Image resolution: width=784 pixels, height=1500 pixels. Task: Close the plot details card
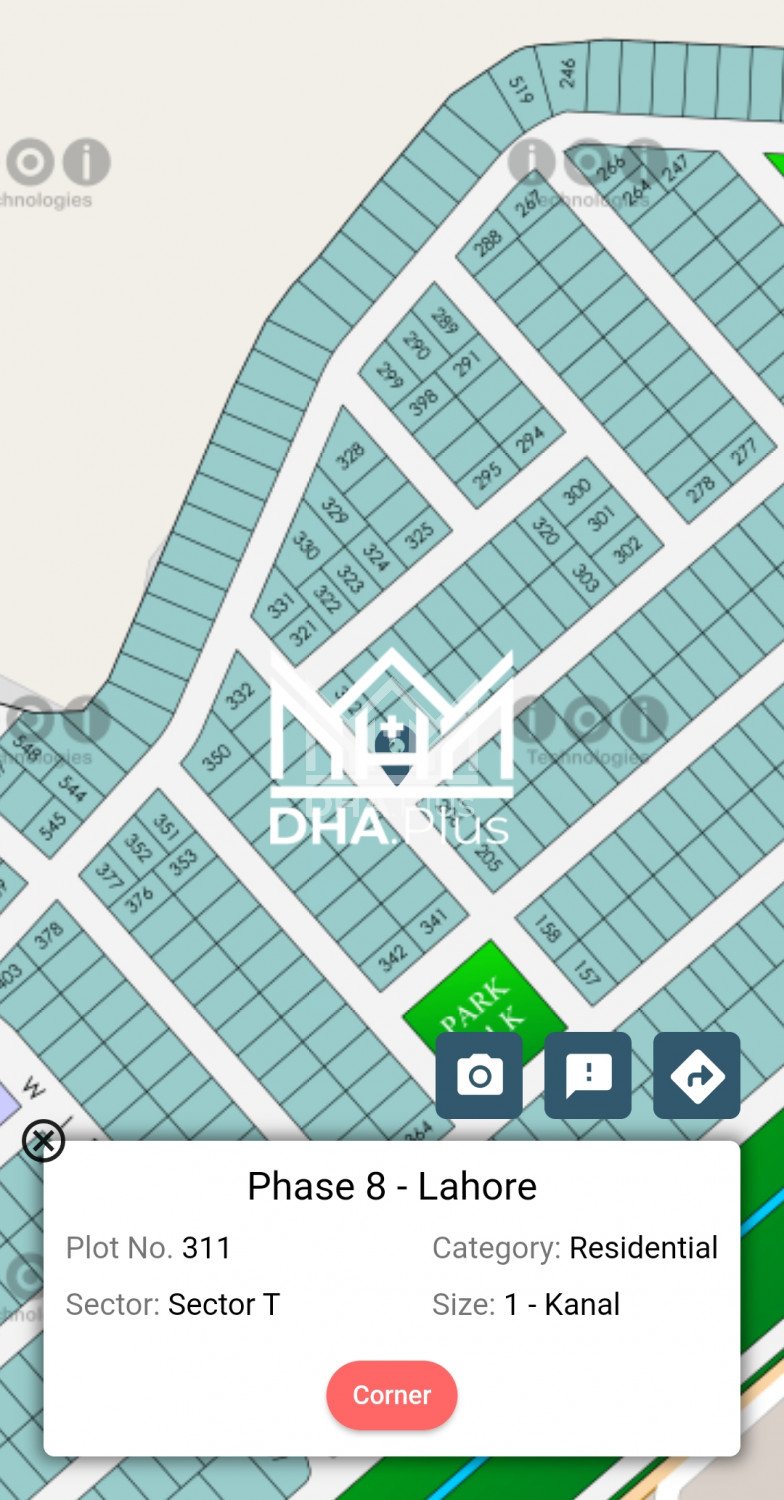pos(43,1141)
